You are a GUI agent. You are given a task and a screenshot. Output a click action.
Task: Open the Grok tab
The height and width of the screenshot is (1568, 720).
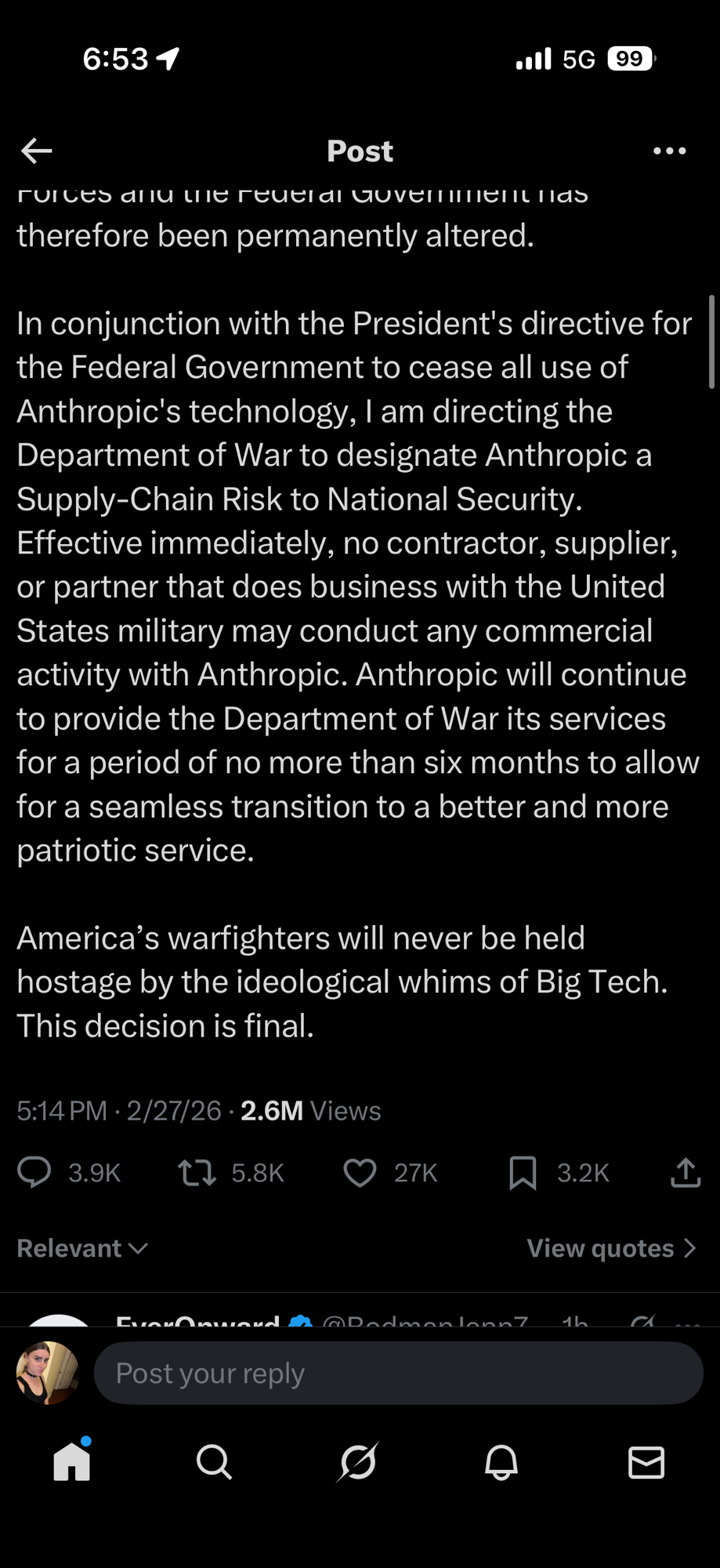pyautogui.click(x=359, y=1462)
